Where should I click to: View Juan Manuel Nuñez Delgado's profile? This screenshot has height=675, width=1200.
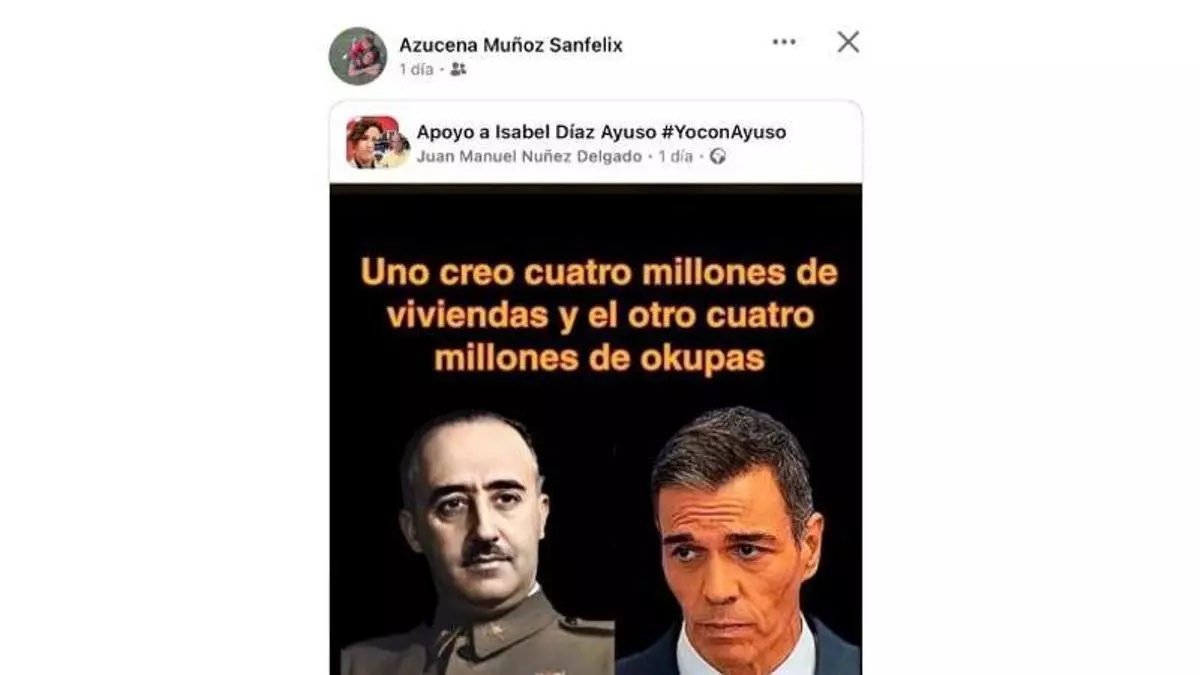pyautogui.click(x=529, y=157)
